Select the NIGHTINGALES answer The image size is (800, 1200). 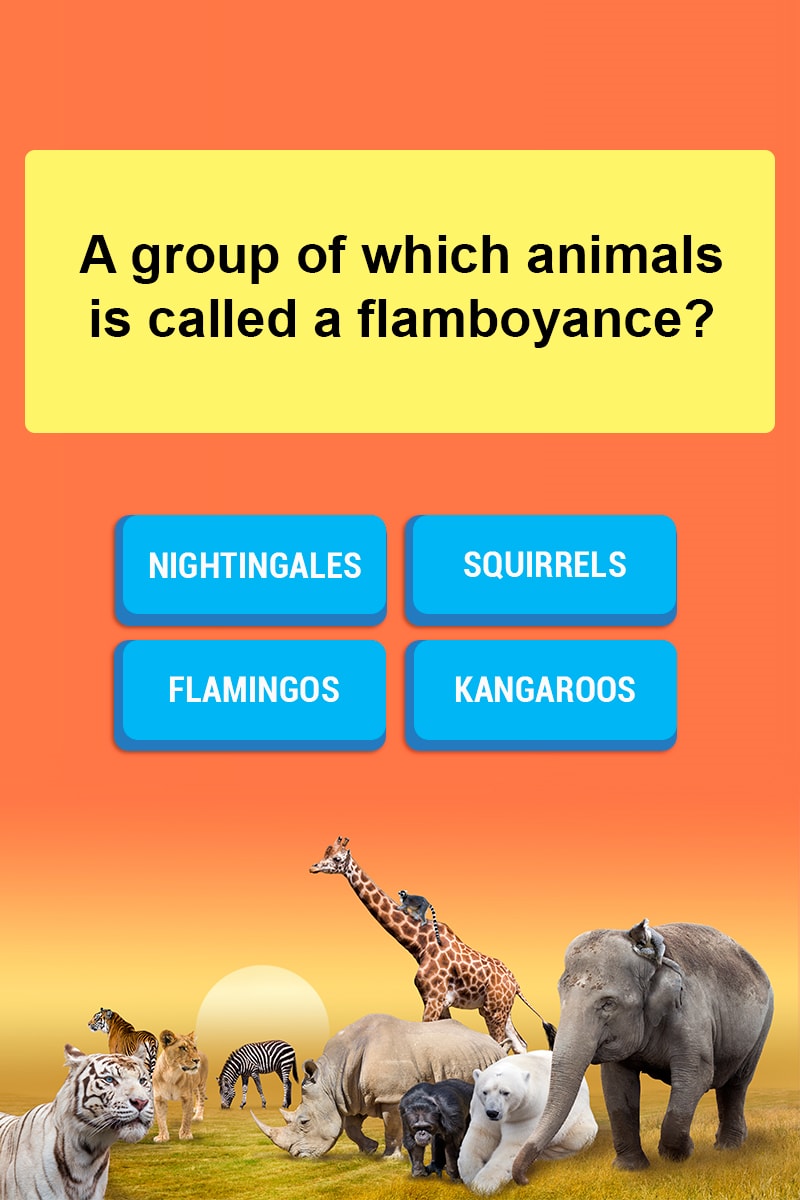pyautogui.click(x=253, y=566)
